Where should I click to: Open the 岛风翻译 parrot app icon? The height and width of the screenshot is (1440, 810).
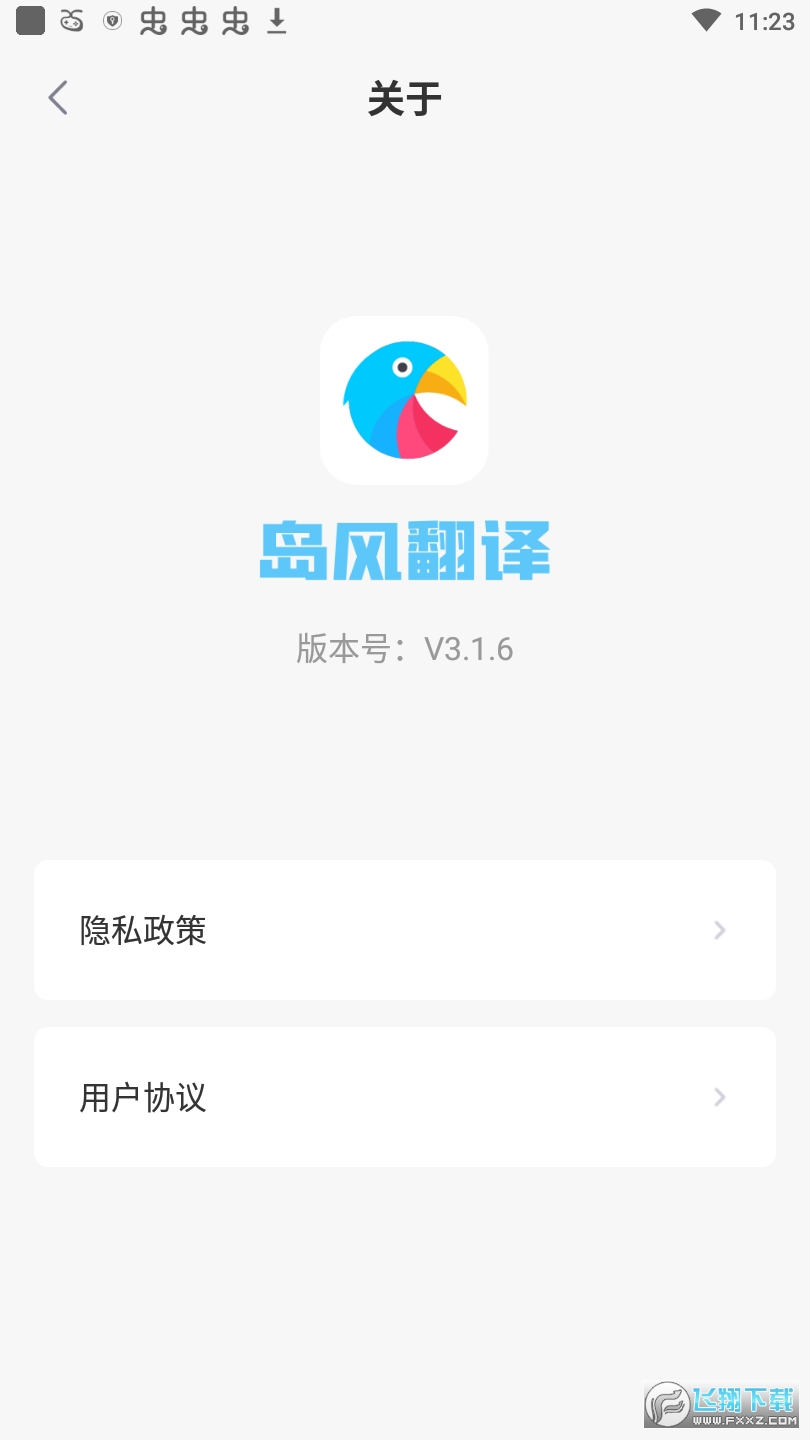click(404, 398)
